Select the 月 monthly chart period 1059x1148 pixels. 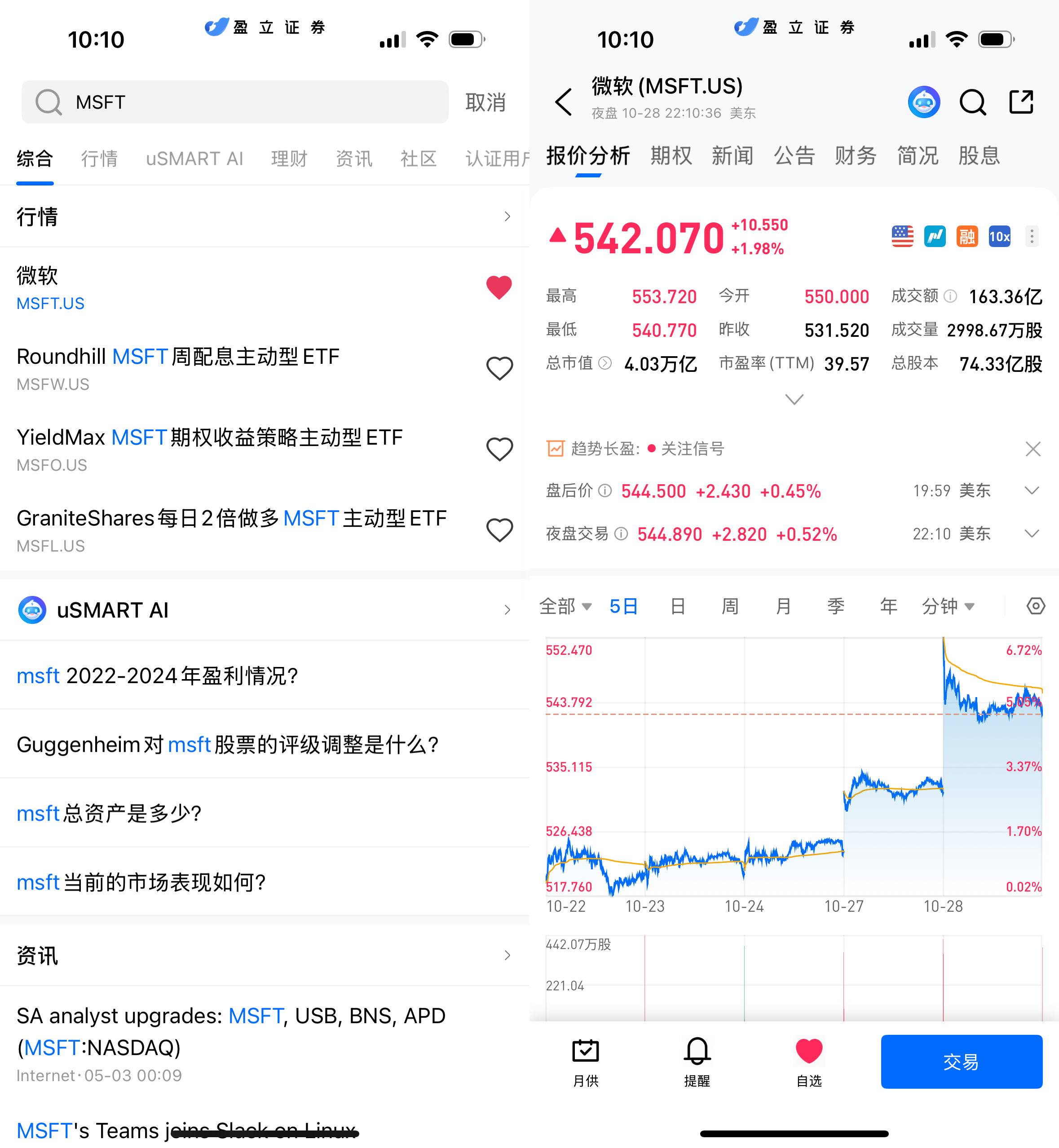[783, 606]
